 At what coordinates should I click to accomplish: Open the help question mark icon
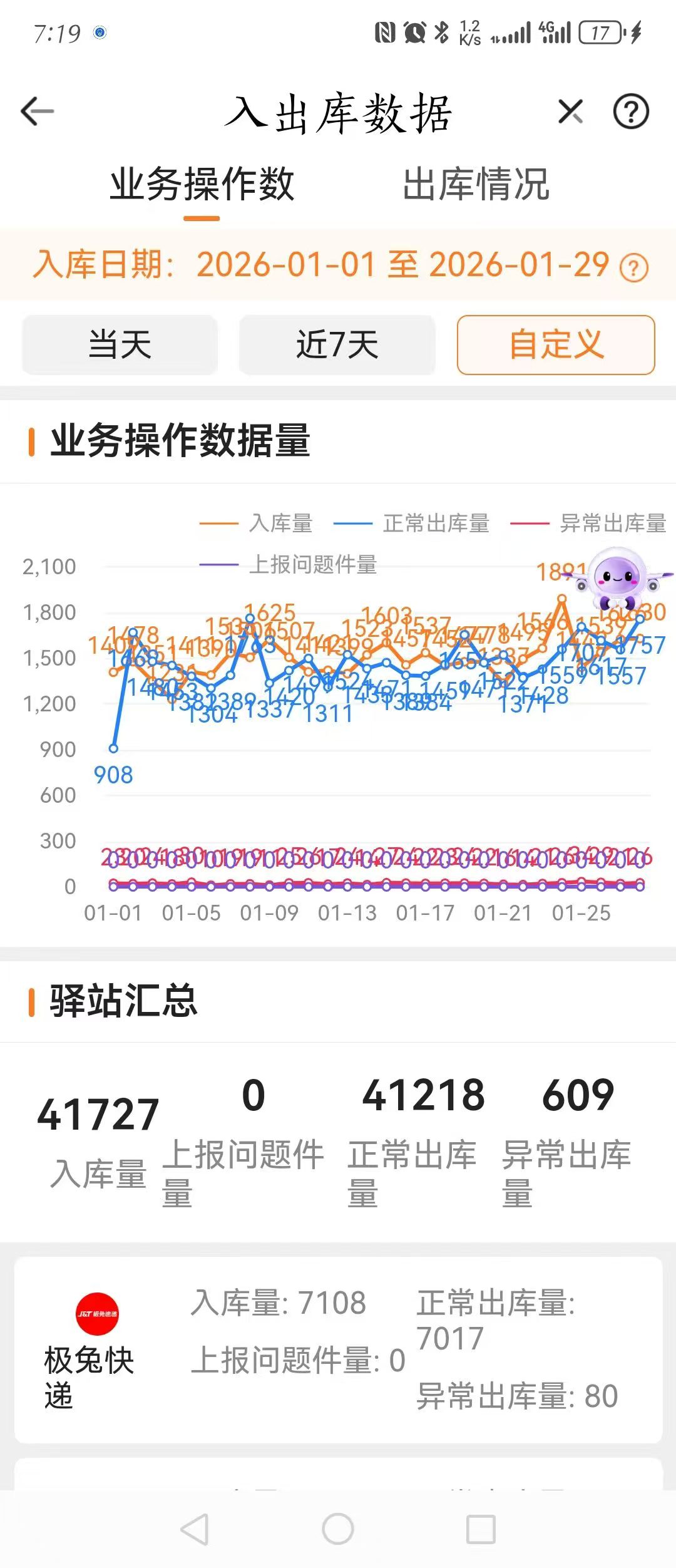[x=630, y=112]
